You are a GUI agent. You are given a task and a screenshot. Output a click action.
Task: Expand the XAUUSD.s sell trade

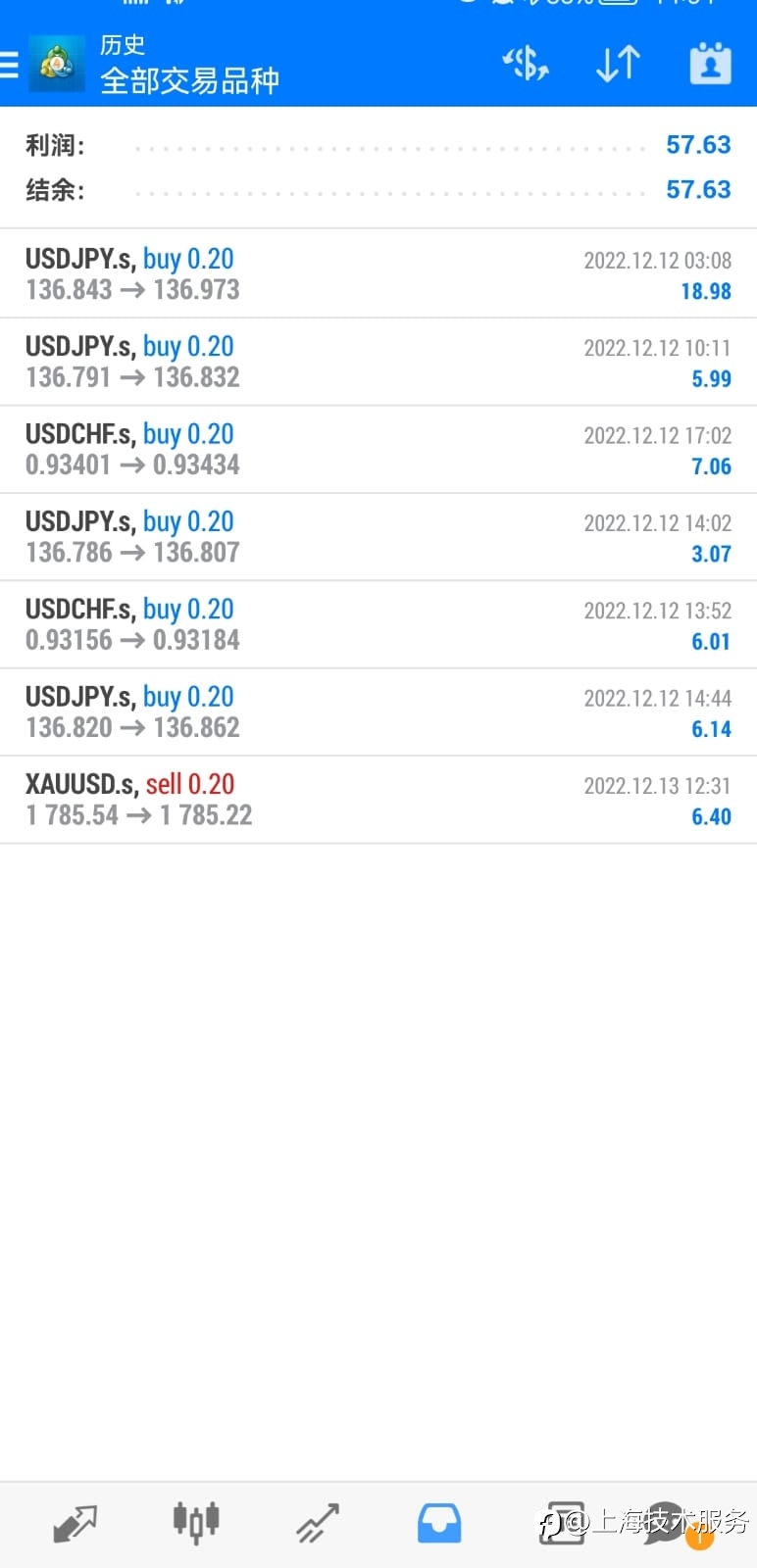pyautogui.click(x=378, y=800)
